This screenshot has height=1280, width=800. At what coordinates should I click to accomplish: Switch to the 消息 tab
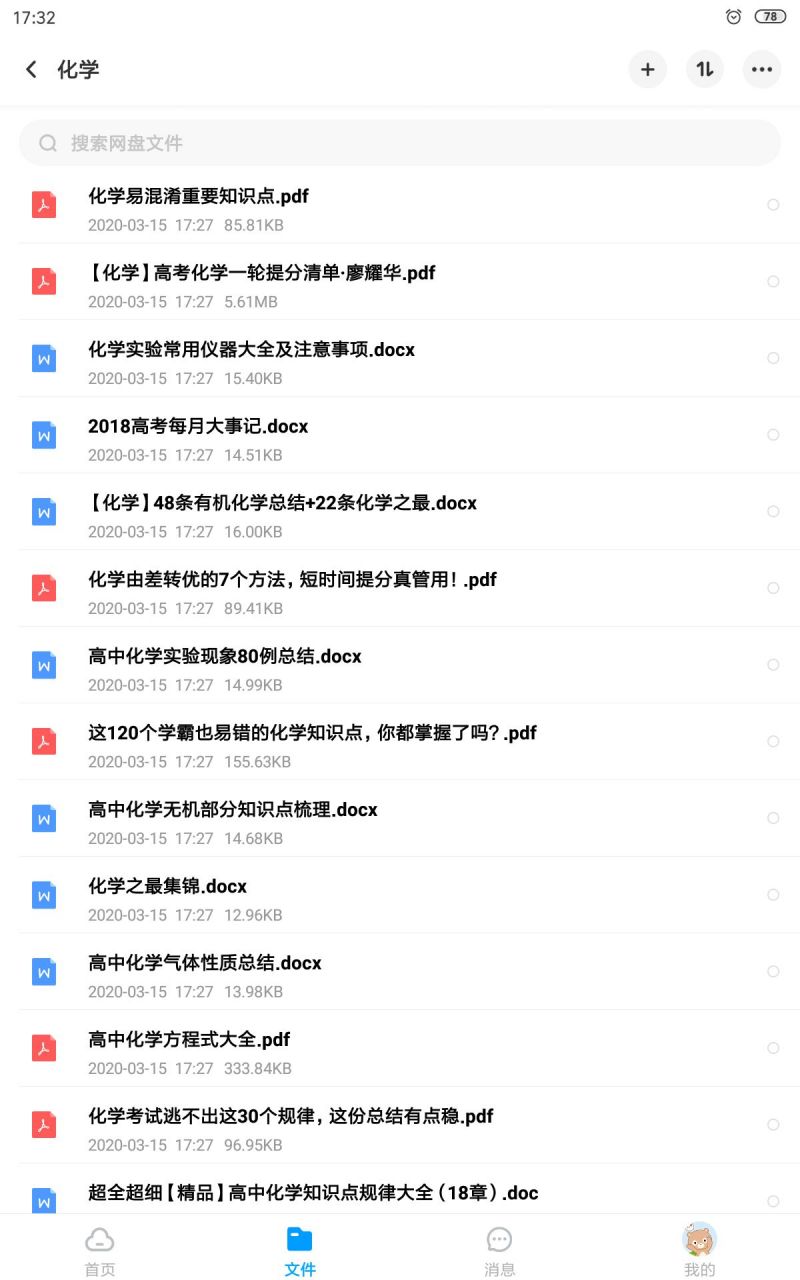click(500, 1250)
